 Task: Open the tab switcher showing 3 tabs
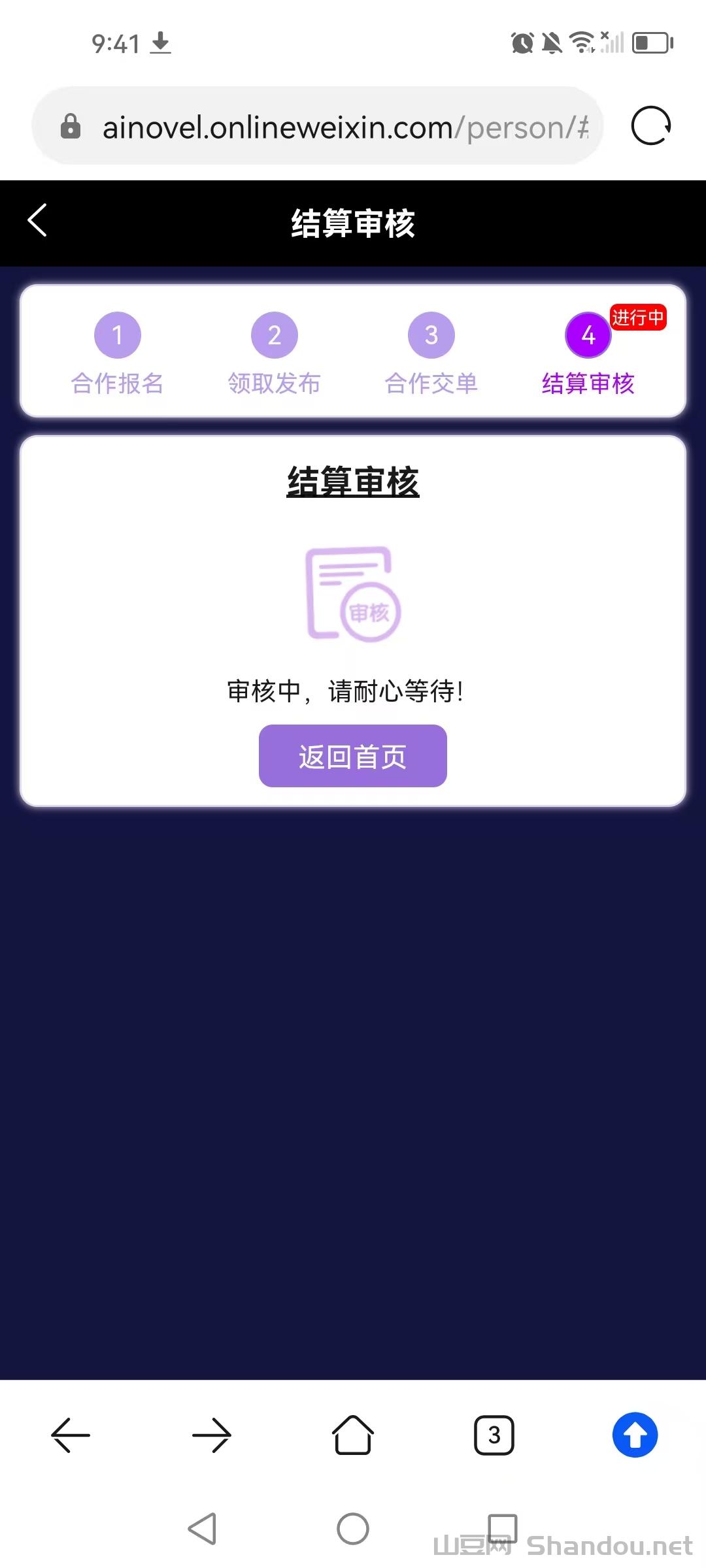coord(494,1435)
